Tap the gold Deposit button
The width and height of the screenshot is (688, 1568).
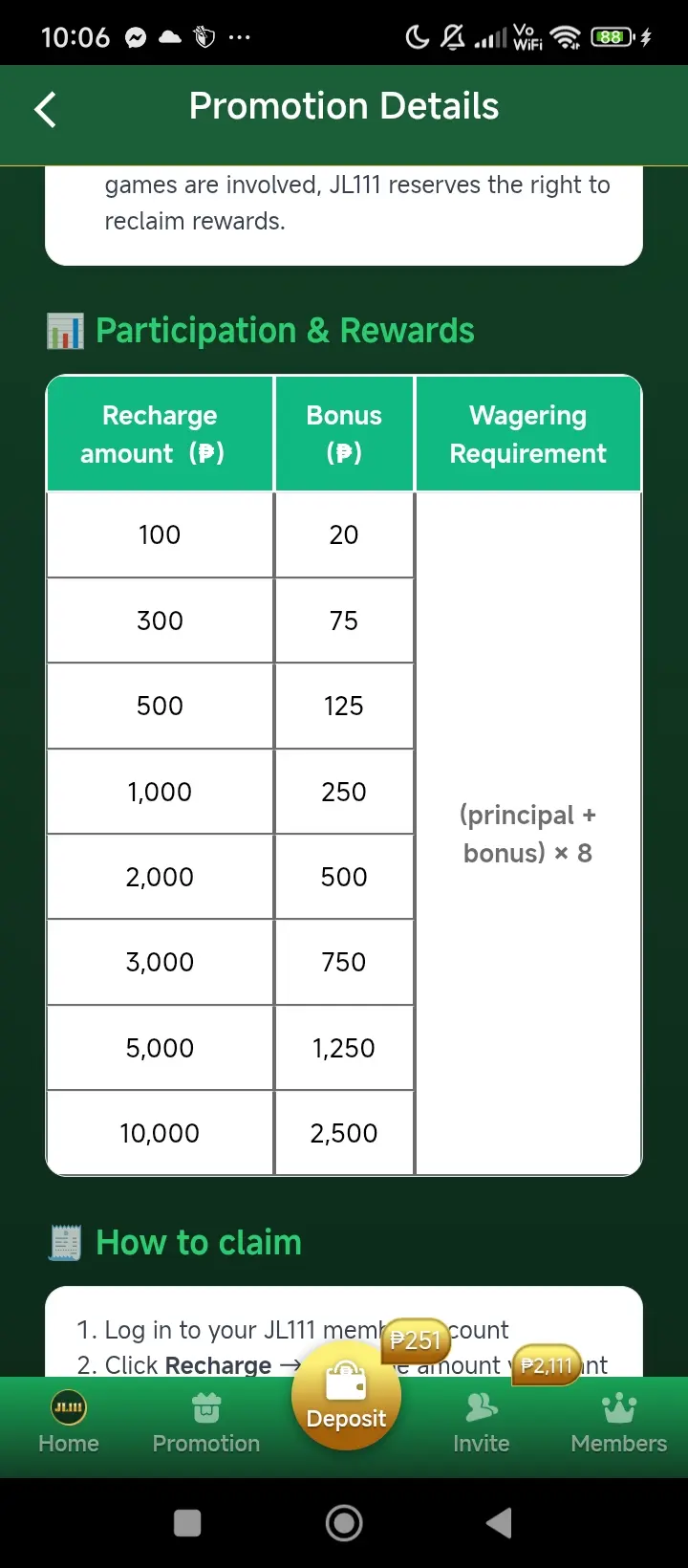346,1396
